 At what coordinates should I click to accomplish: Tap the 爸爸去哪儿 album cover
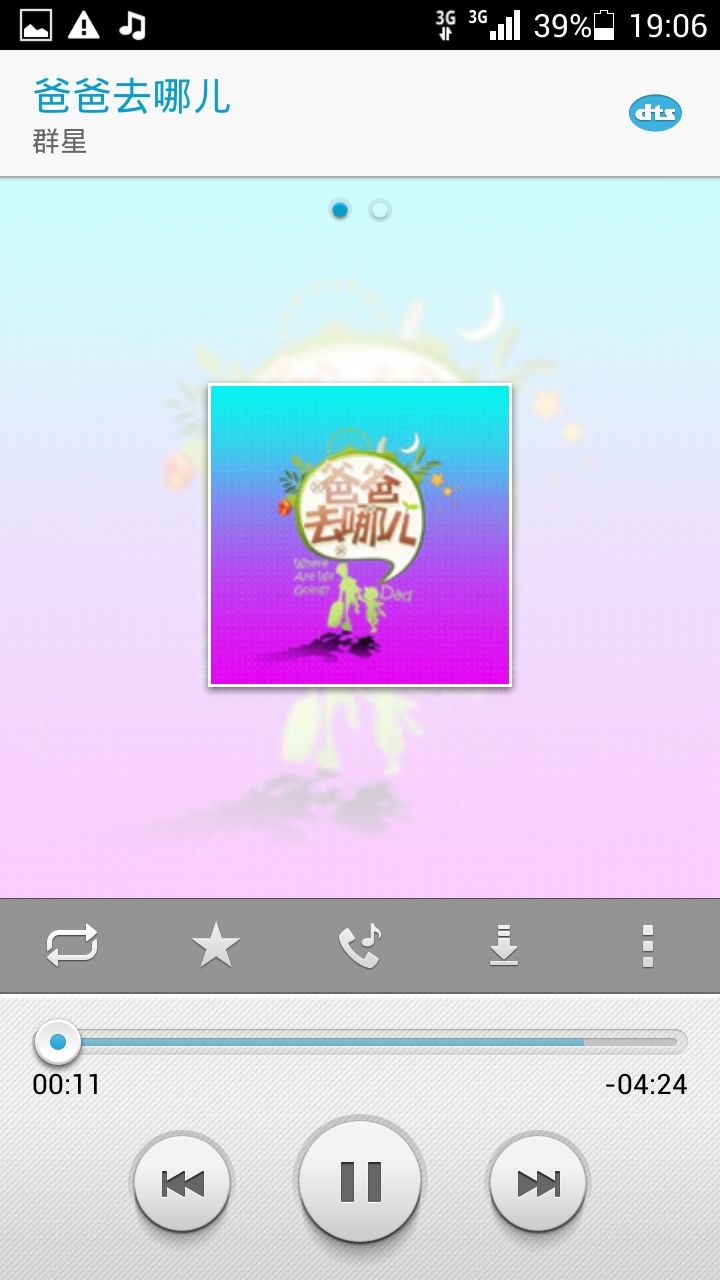tap(360, 535)
